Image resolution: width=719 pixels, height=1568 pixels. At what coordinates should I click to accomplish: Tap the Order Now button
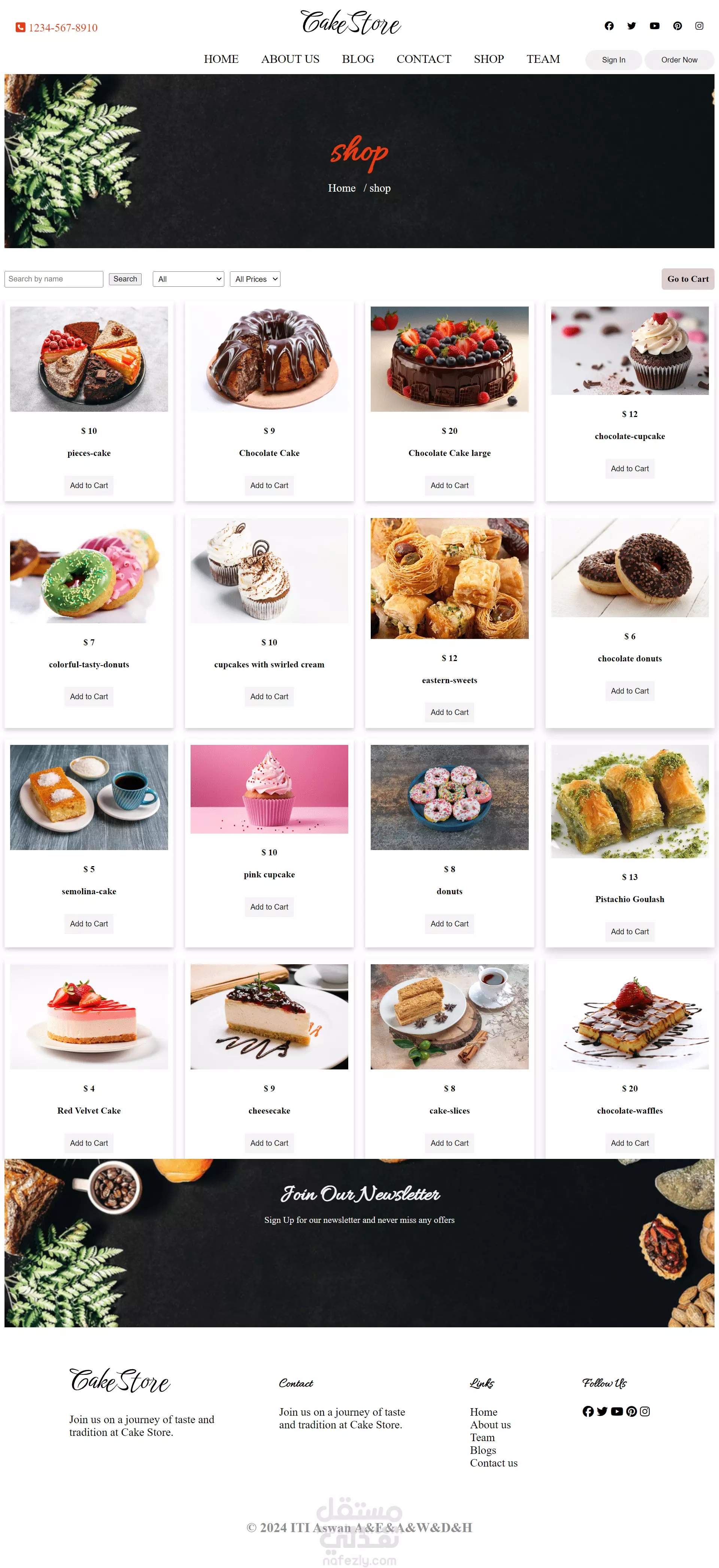tap(679, 60)
